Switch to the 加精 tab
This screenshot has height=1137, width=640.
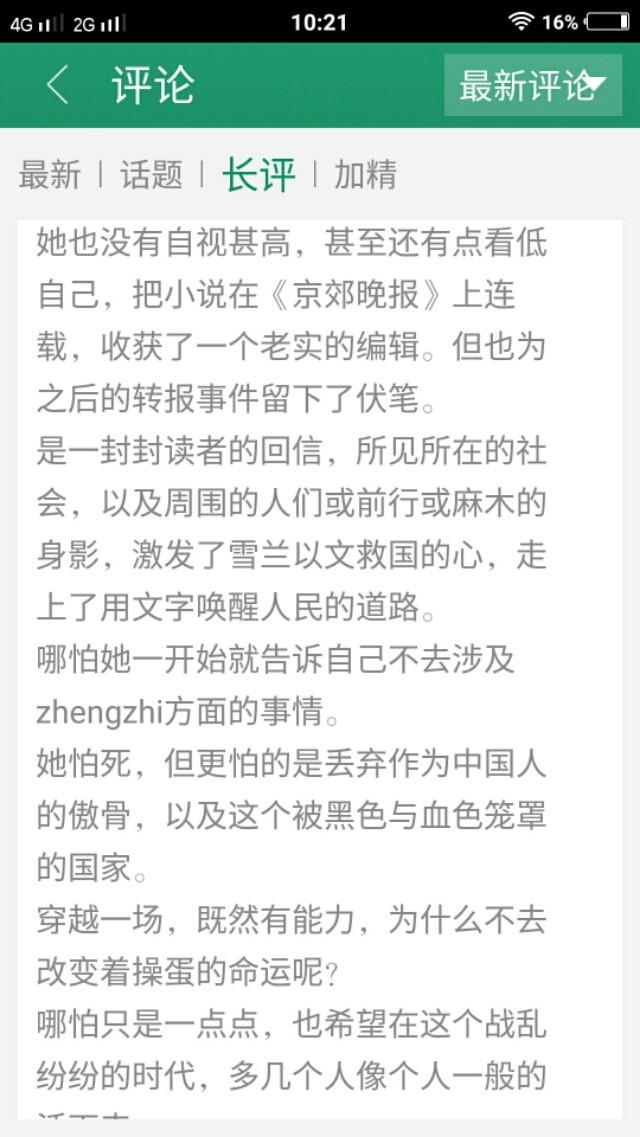365,175
